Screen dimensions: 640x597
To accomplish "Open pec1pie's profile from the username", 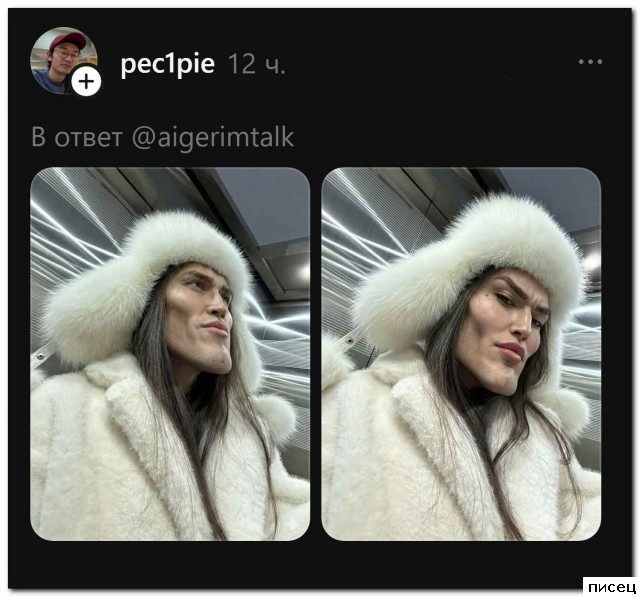I will (169, 64).
